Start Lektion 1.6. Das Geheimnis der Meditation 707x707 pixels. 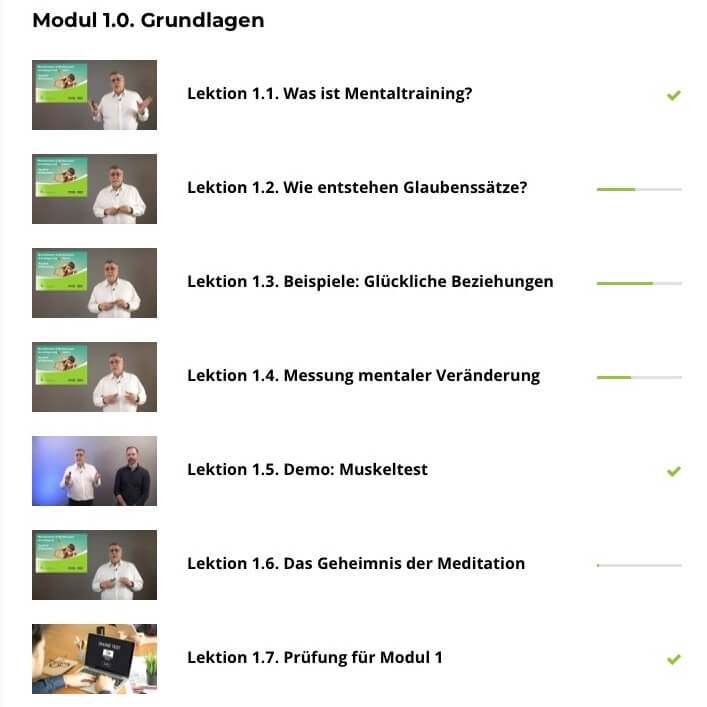pos(355,564)
